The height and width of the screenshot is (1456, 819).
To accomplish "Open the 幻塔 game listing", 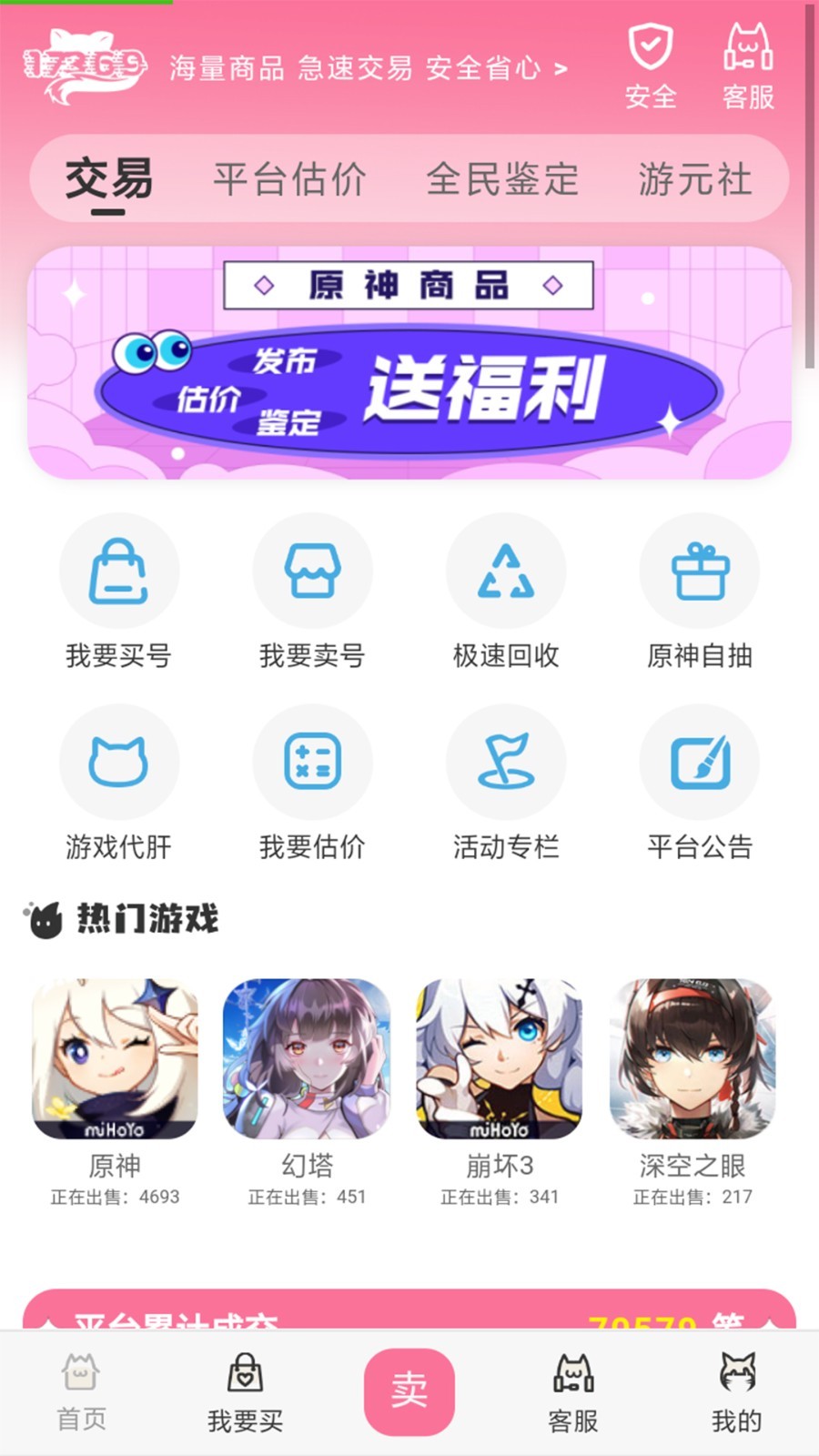I will pyautogui.click(x=307, y=1092).
